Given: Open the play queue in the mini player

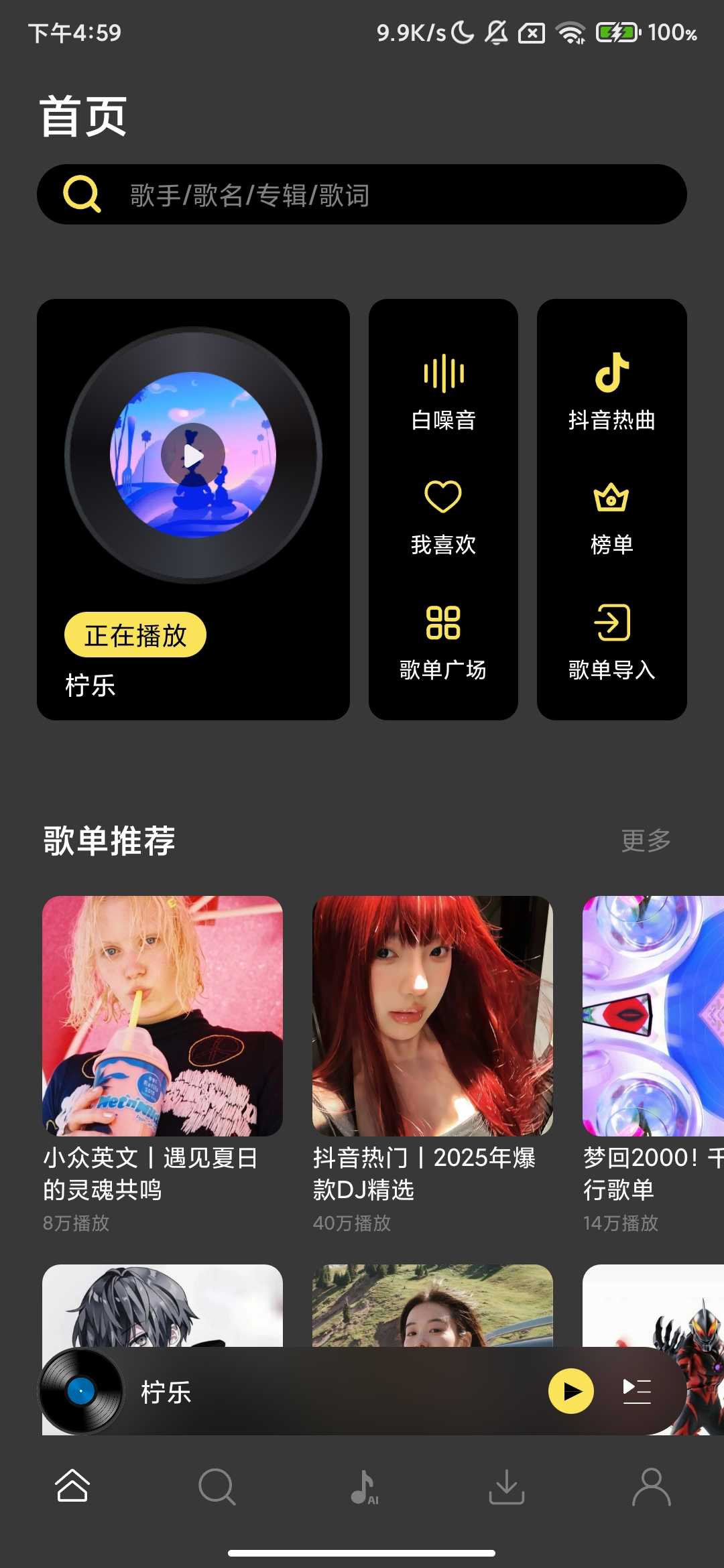Looking at the screenshot, I should tap(637, 1391).
